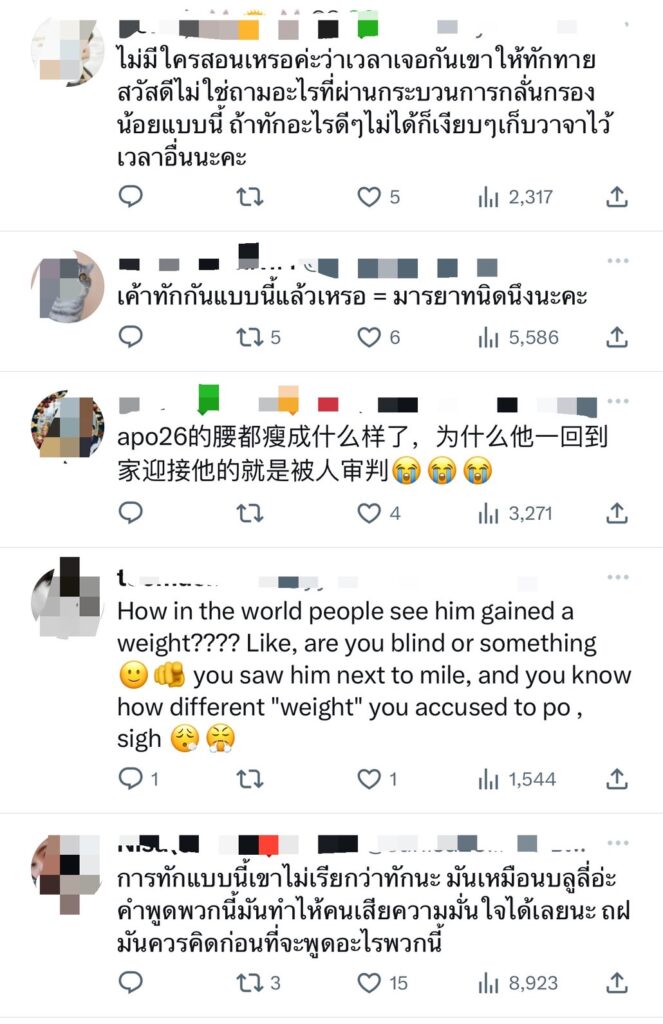Share the reply with 2,317 views
The image size is (663, 1024).
618,197
